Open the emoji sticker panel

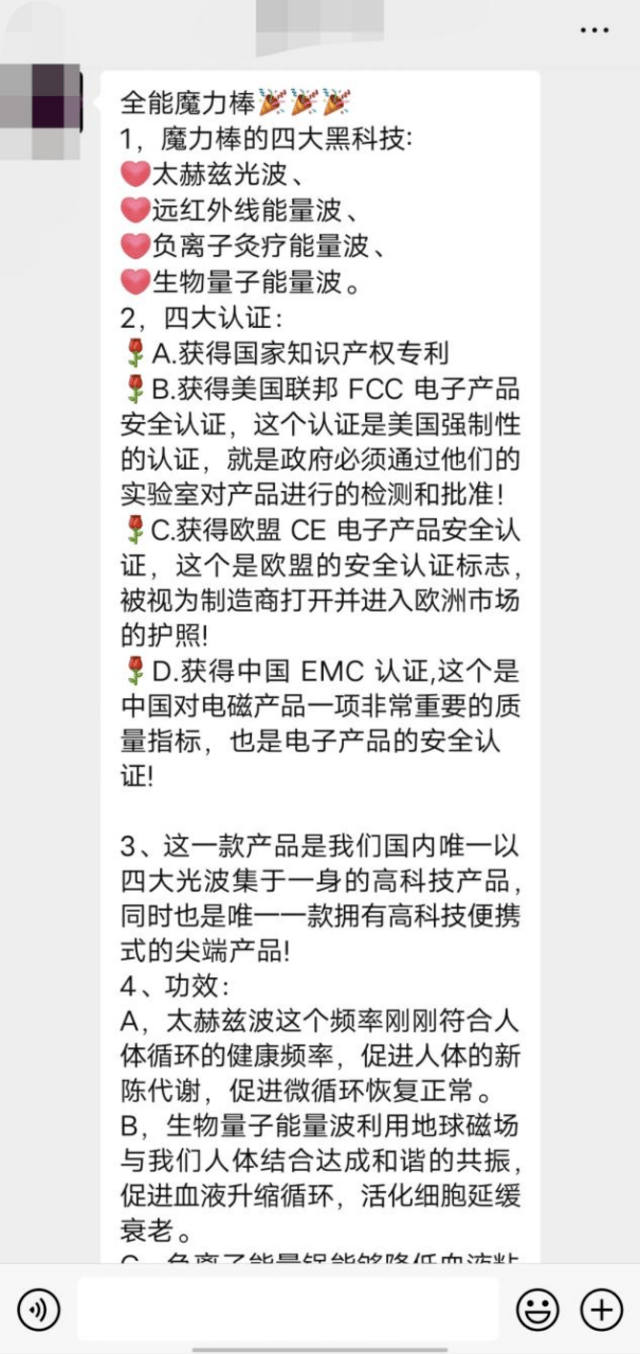coord(537,1309)
